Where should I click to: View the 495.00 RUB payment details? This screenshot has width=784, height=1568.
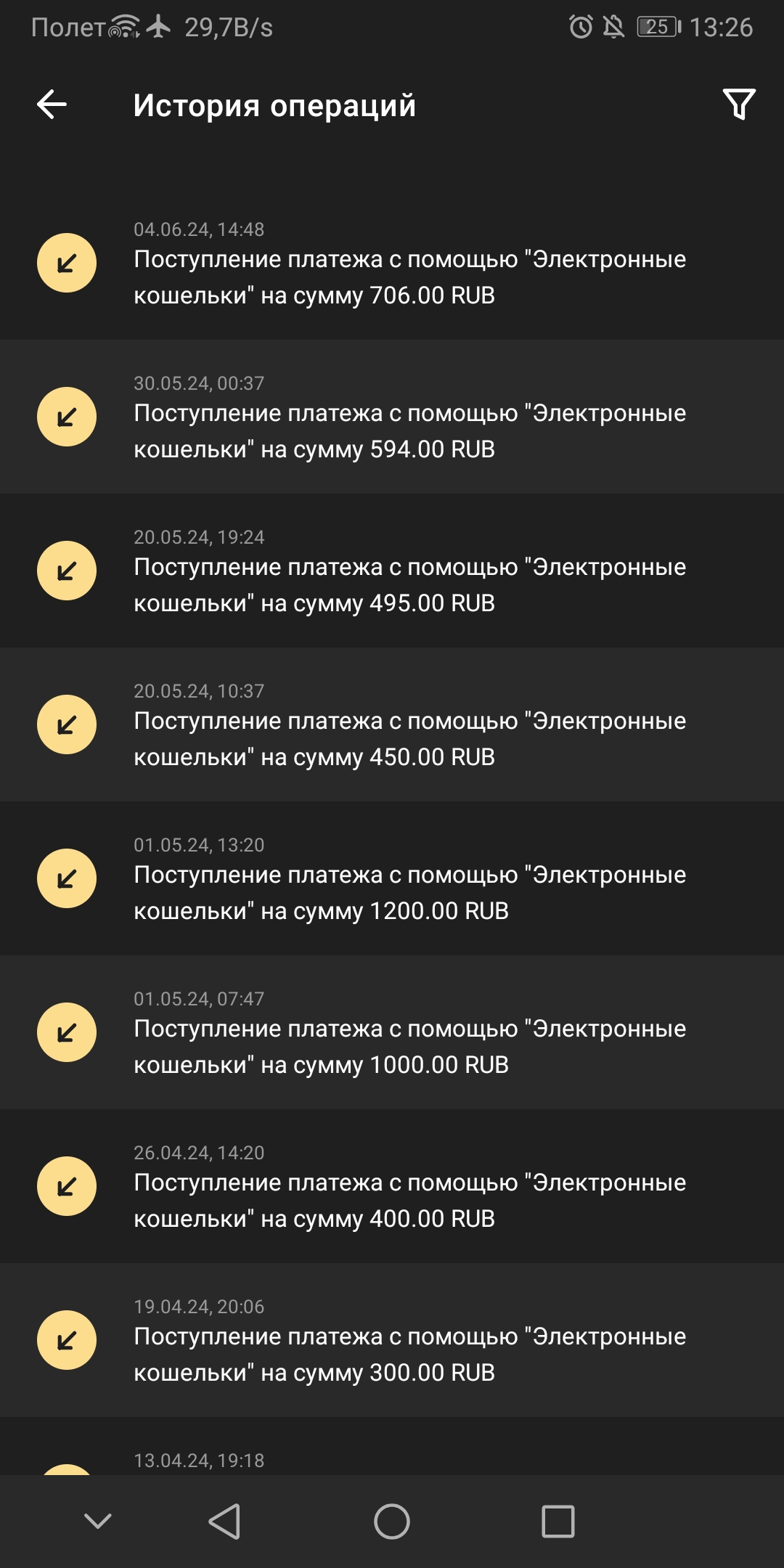click(x=392, y=571)
